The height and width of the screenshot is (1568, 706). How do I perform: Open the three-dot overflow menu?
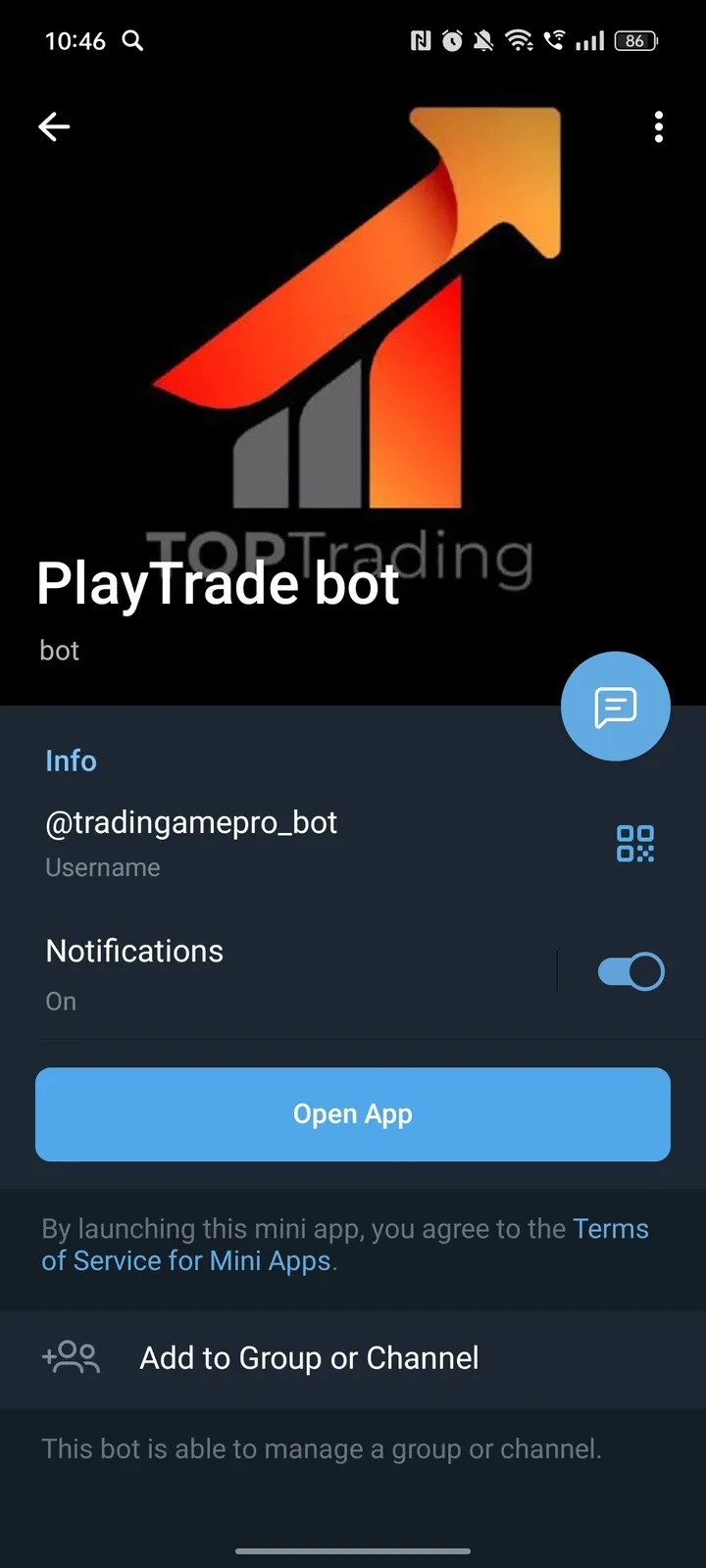click(x=659, y=126)
